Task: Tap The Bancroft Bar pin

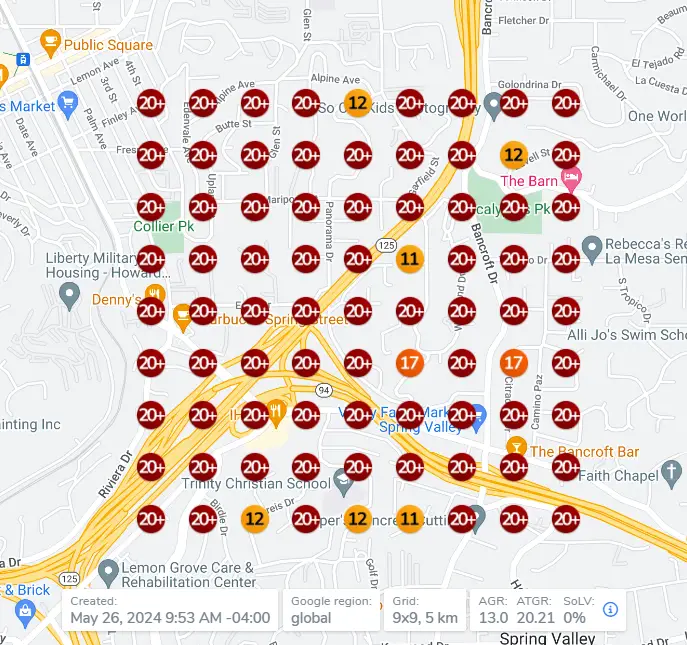Action: pos(516,445)
